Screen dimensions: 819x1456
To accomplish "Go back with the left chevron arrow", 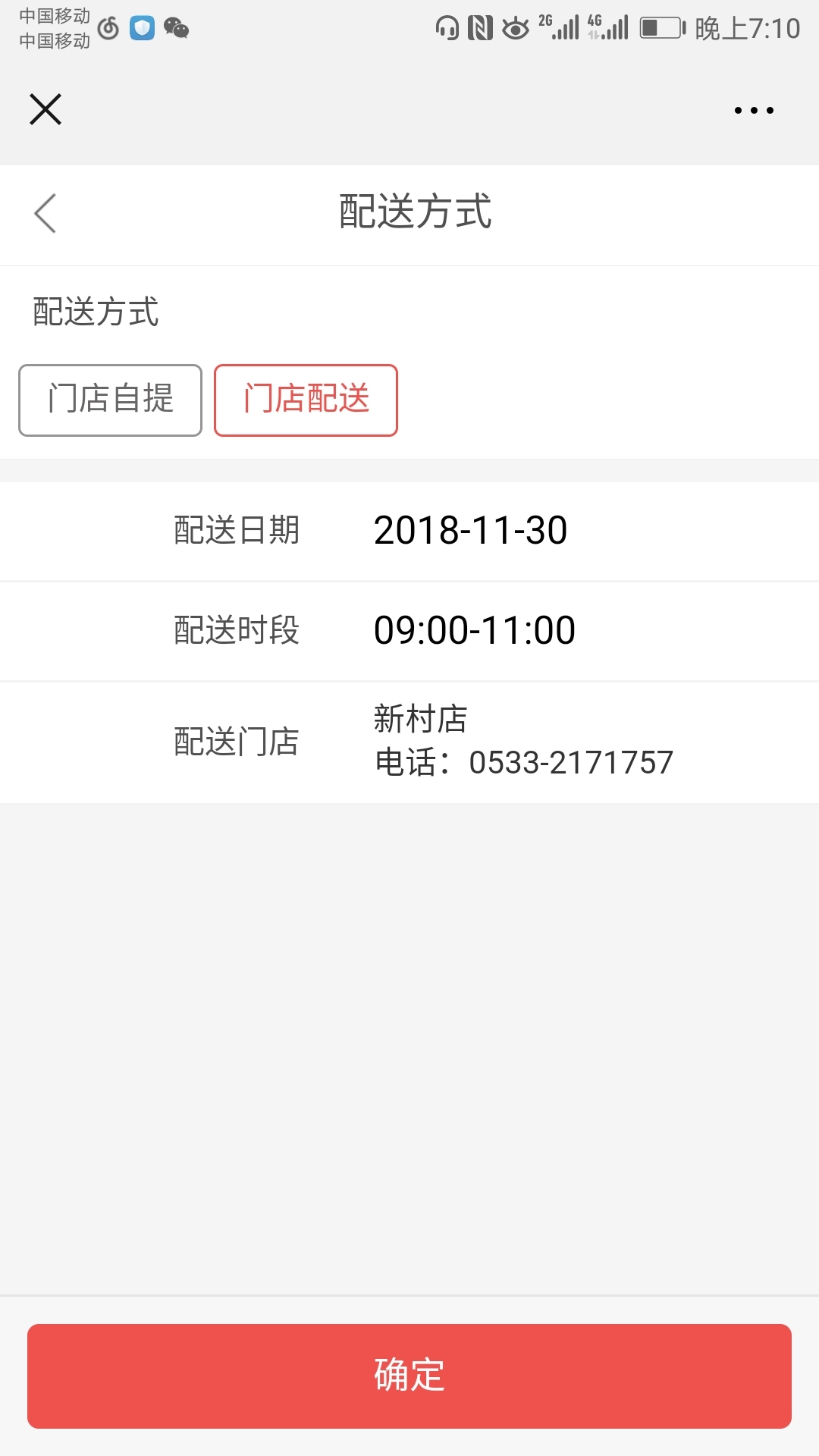I will 45,213.
